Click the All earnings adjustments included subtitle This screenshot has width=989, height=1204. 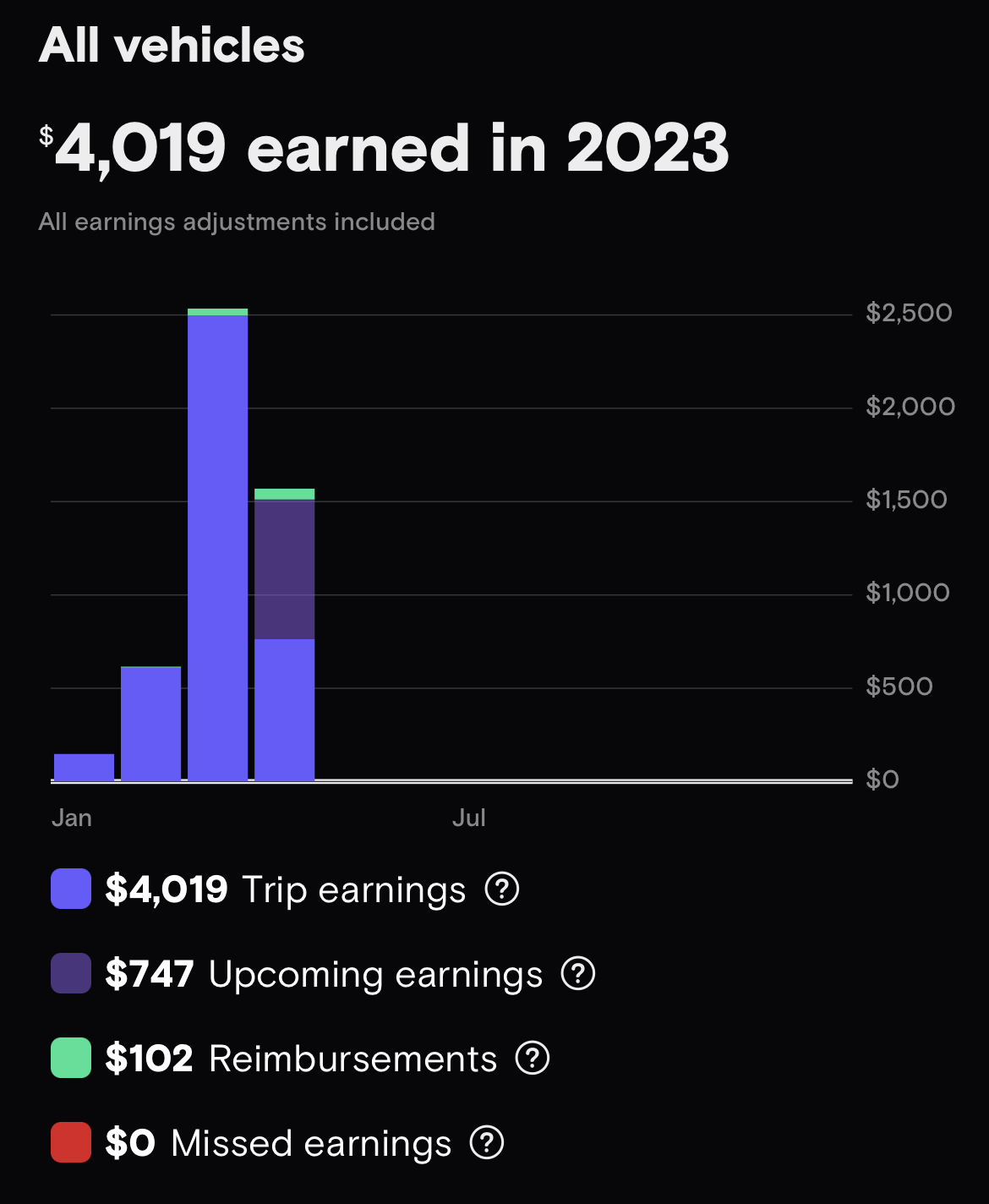click(238, 222)
